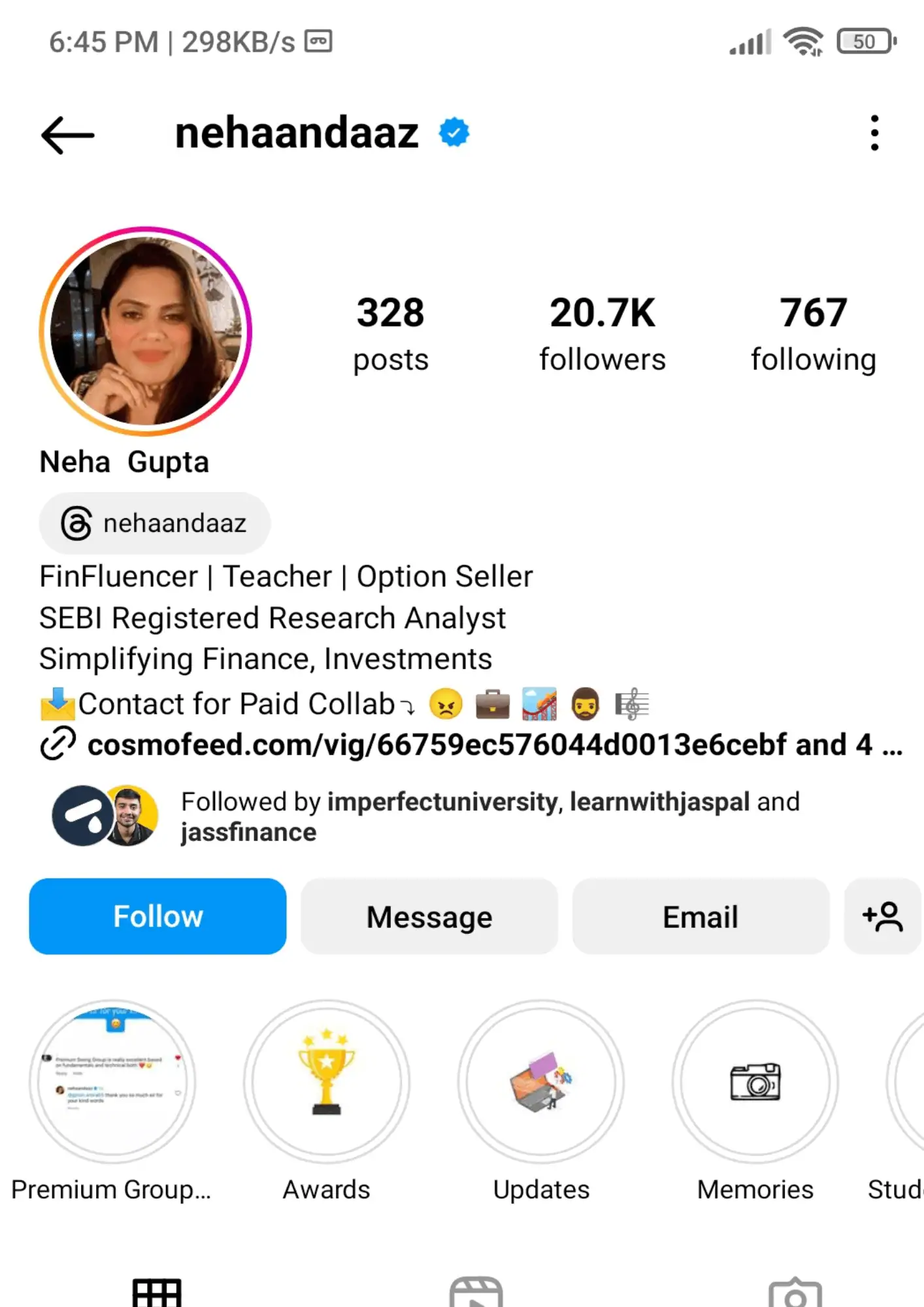Image resolution: width=924 pixels, height=1307 pixels.
Task: Open the Awards highlight
Action: click(327, 1082)
